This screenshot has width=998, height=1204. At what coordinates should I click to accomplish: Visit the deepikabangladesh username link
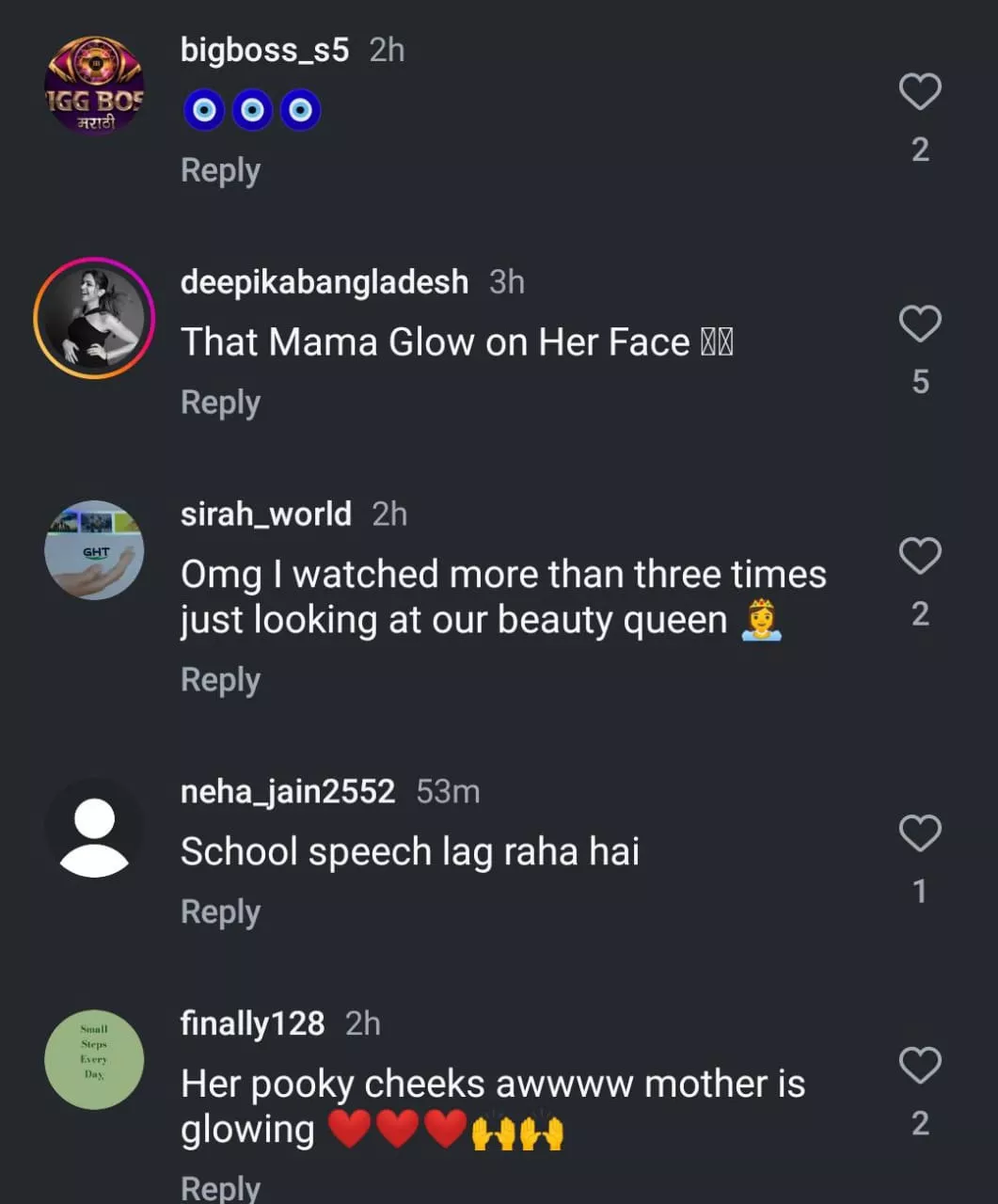point(325,282)
